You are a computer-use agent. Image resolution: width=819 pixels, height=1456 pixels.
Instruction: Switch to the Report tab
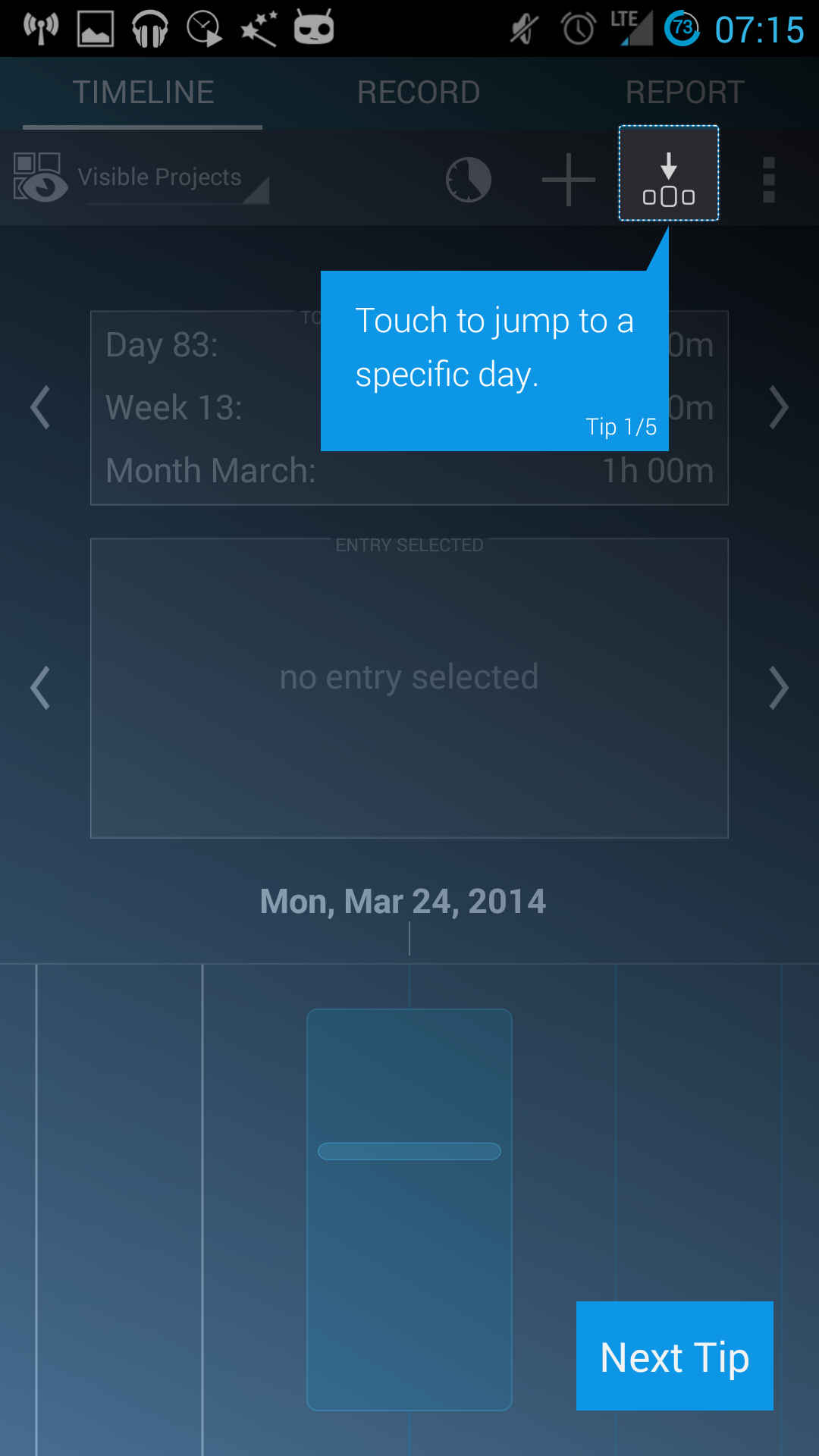pos(685,93)
